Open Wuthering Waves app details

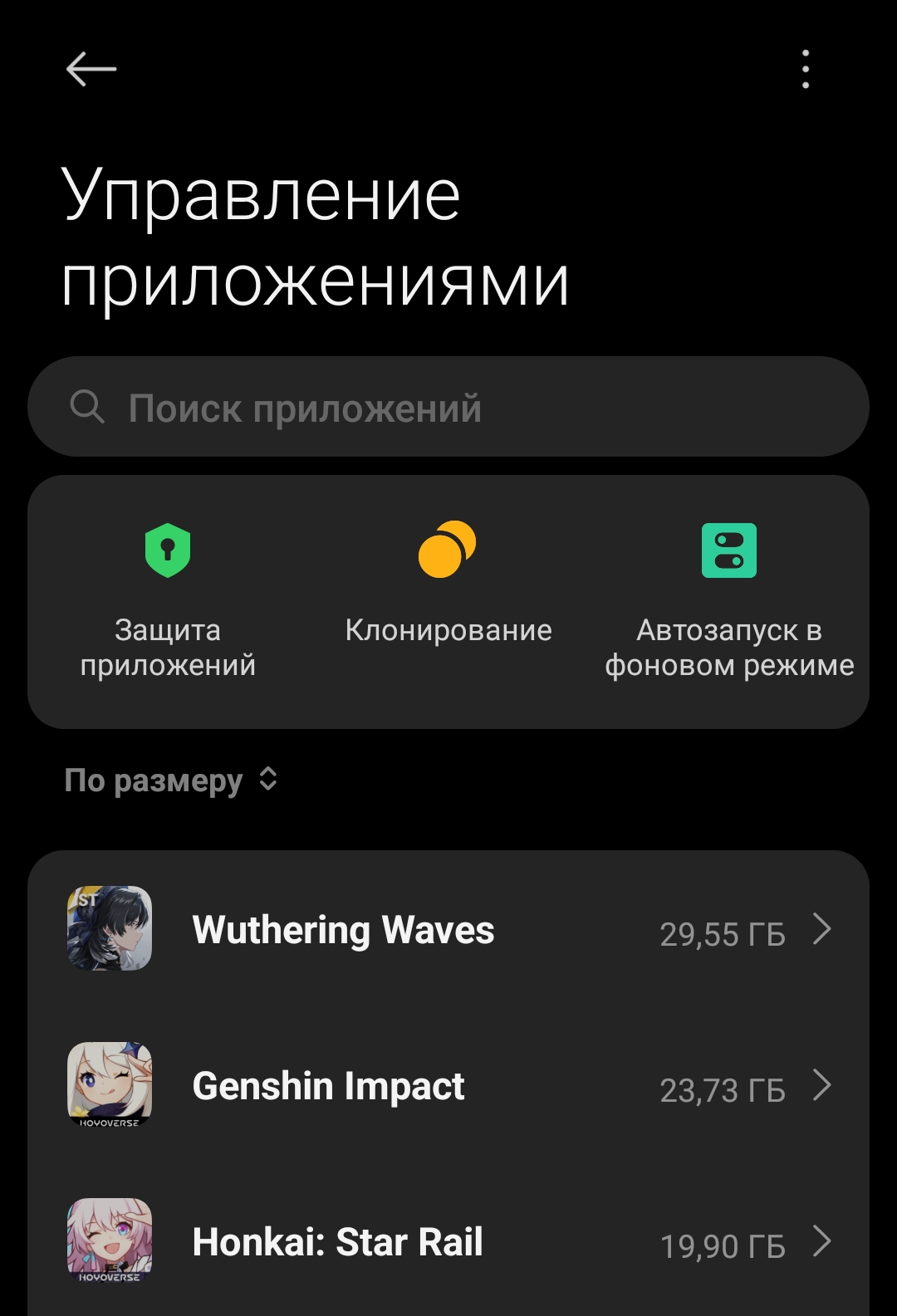pos(448,929)
